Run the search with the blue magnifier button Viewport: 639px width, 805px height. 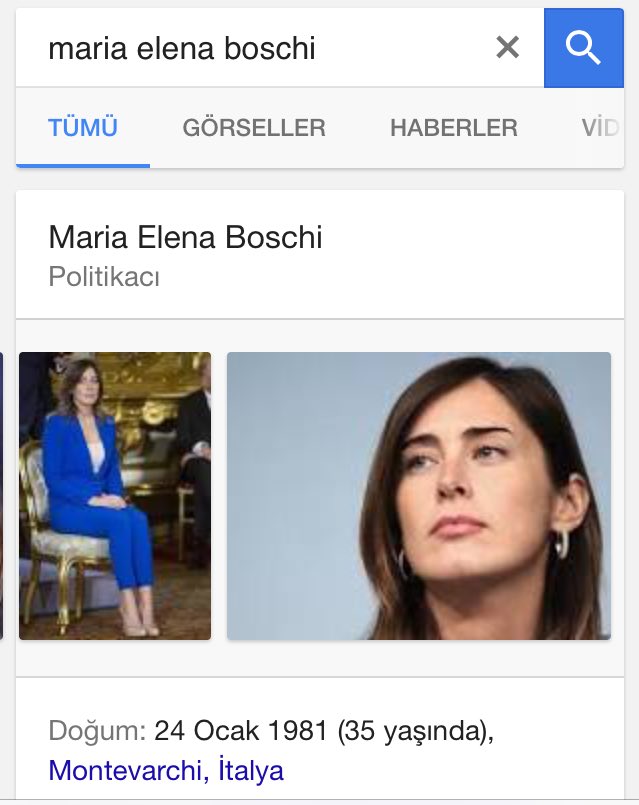coord(584,48)
